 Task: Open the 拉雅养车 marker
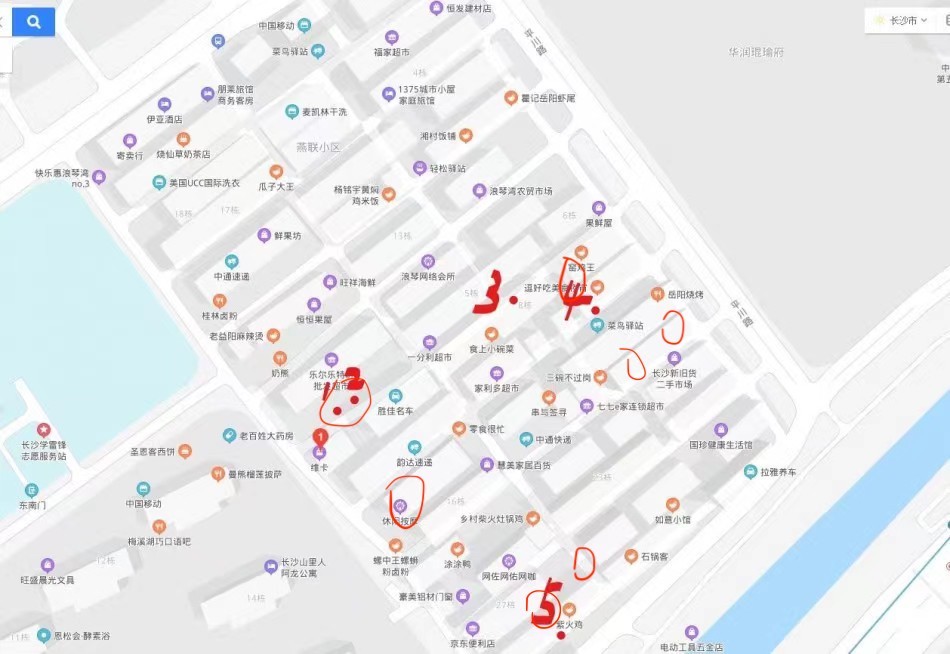pyautogui.click(x=750, y=472)
